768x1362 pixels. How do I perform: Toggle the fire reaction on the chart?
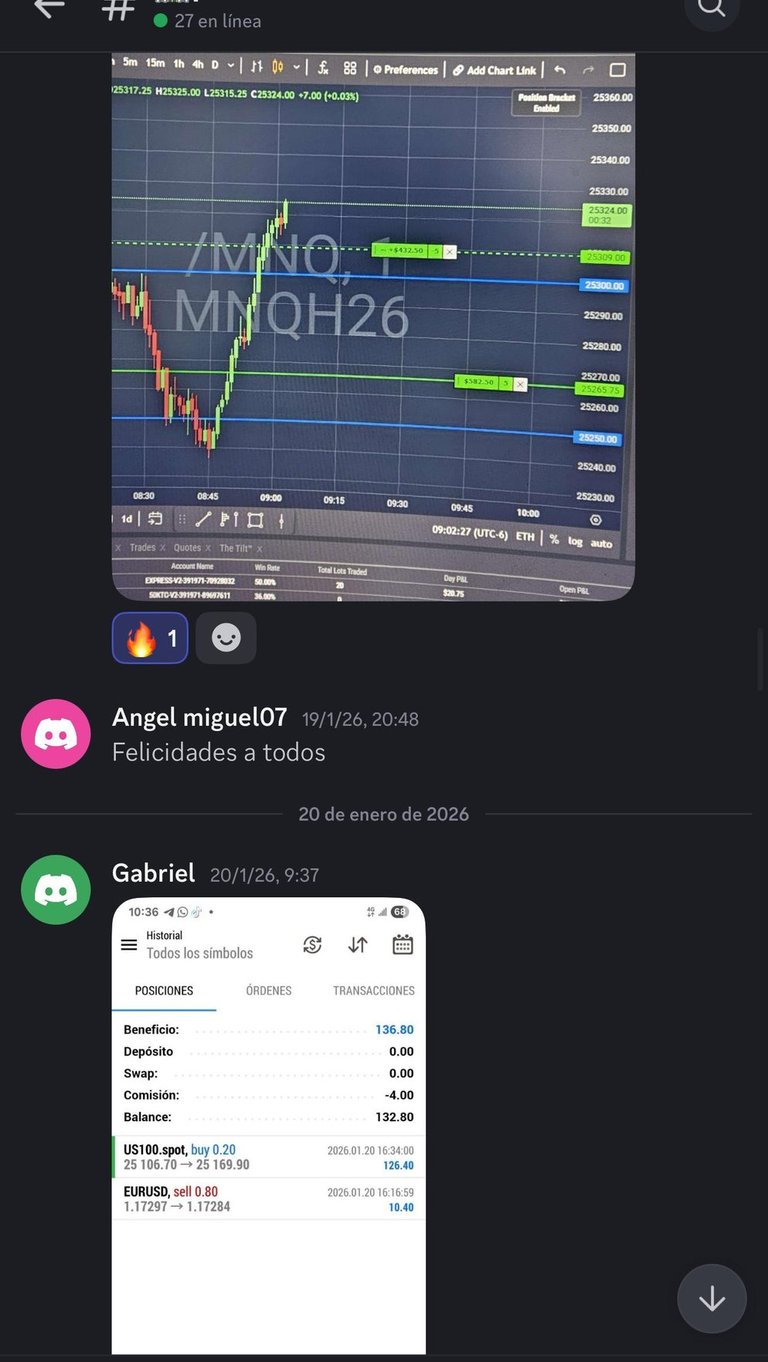(x=150, y=638)
